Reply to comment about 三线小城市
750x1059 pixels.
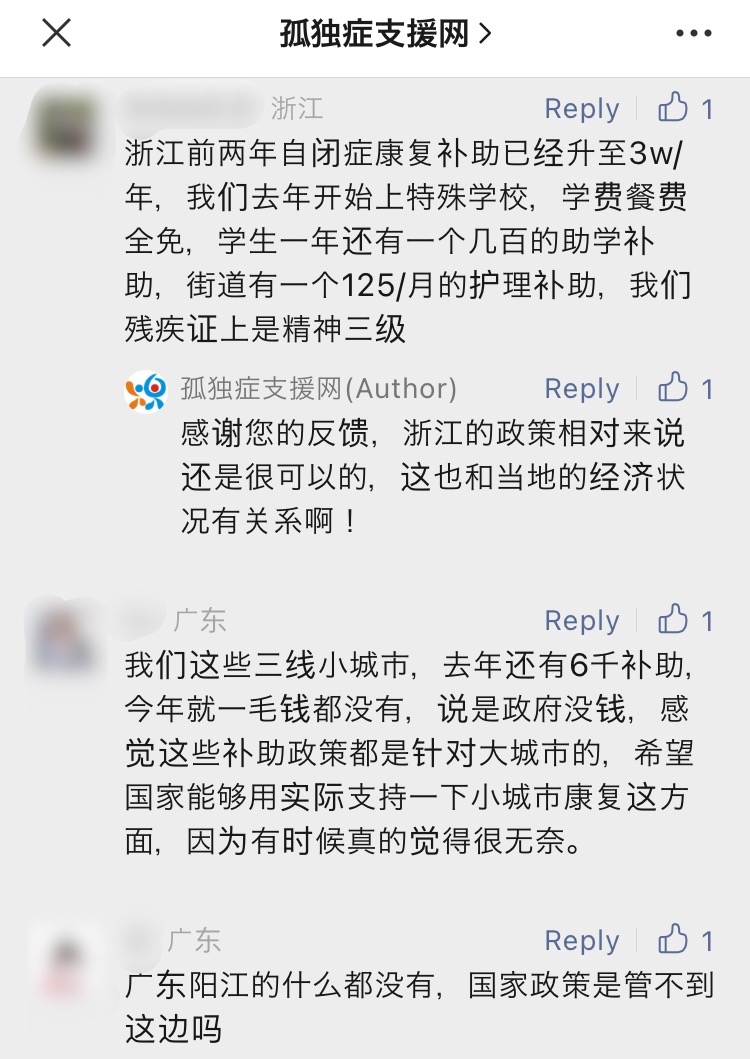tap(581, 621)
